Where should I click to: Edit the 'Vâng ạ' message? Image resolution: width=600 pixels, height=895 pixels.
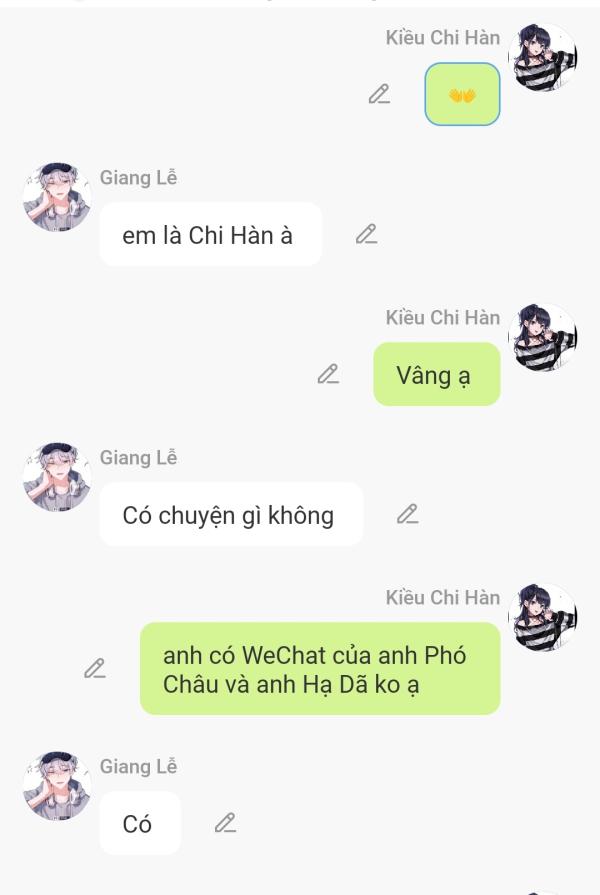[328, 374]
